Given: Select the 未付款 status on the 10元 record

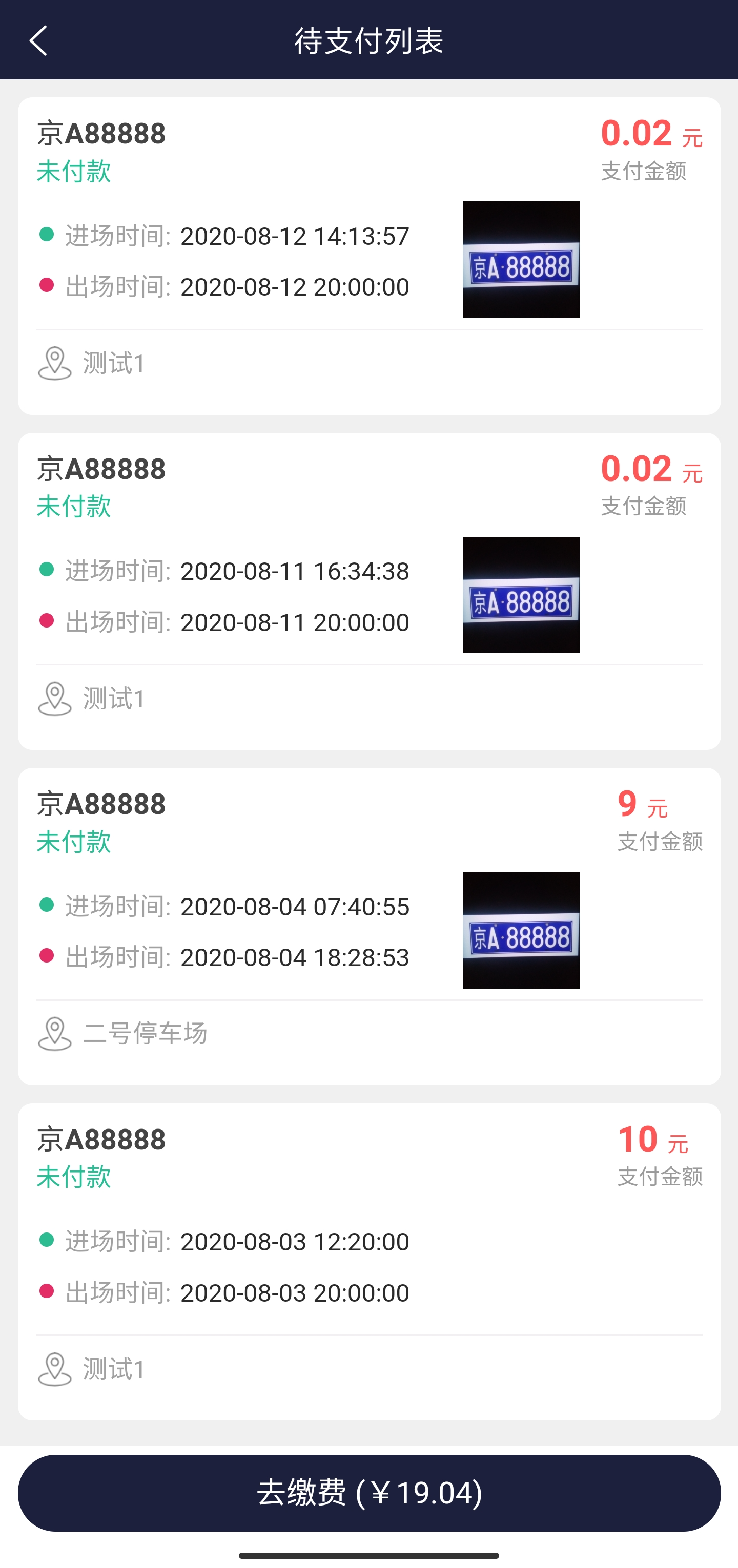Looking at the screenshot, I should click(x=74, y=1178).
